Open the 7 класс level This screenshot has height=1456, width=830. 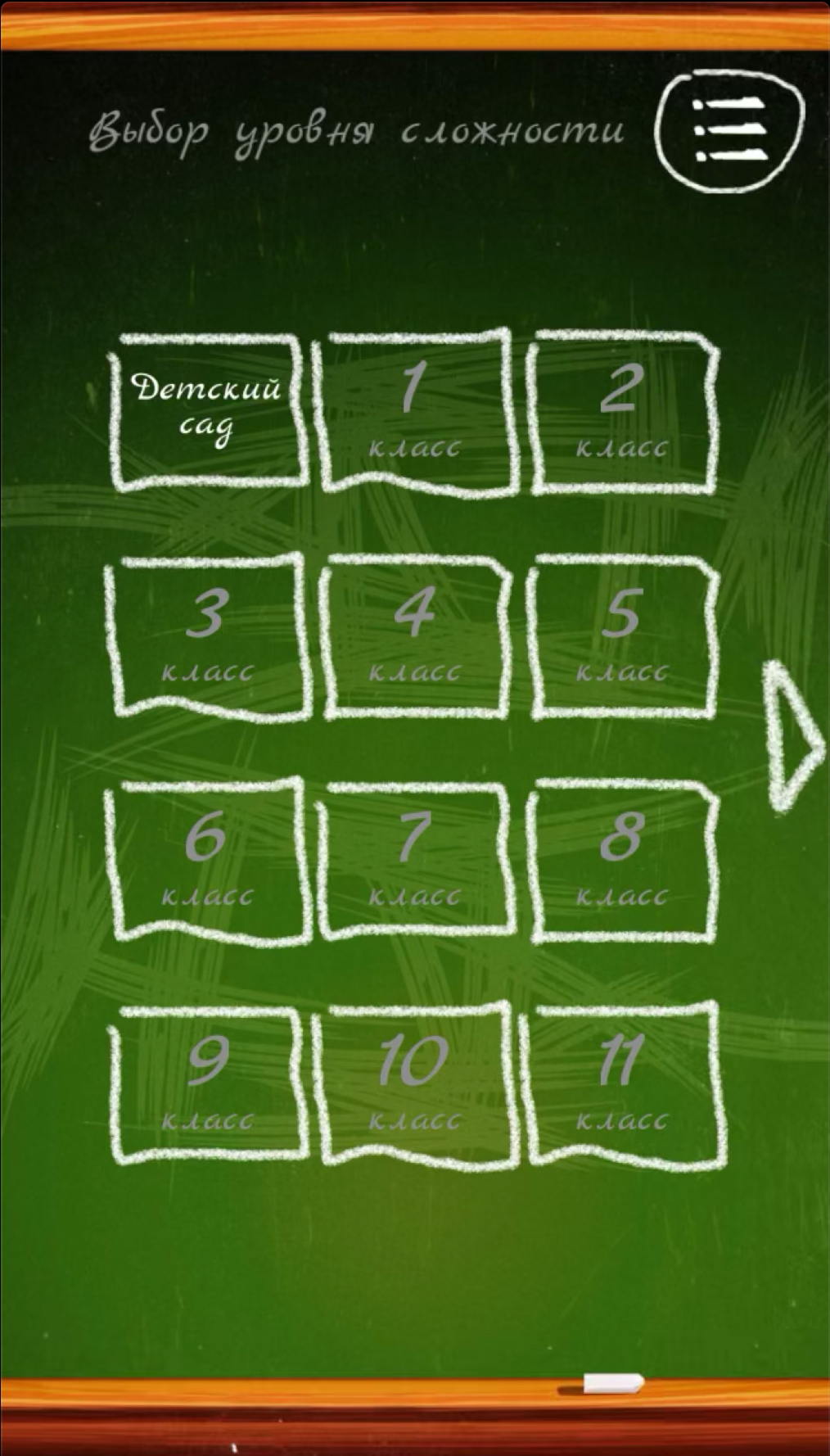click(415, 860)
